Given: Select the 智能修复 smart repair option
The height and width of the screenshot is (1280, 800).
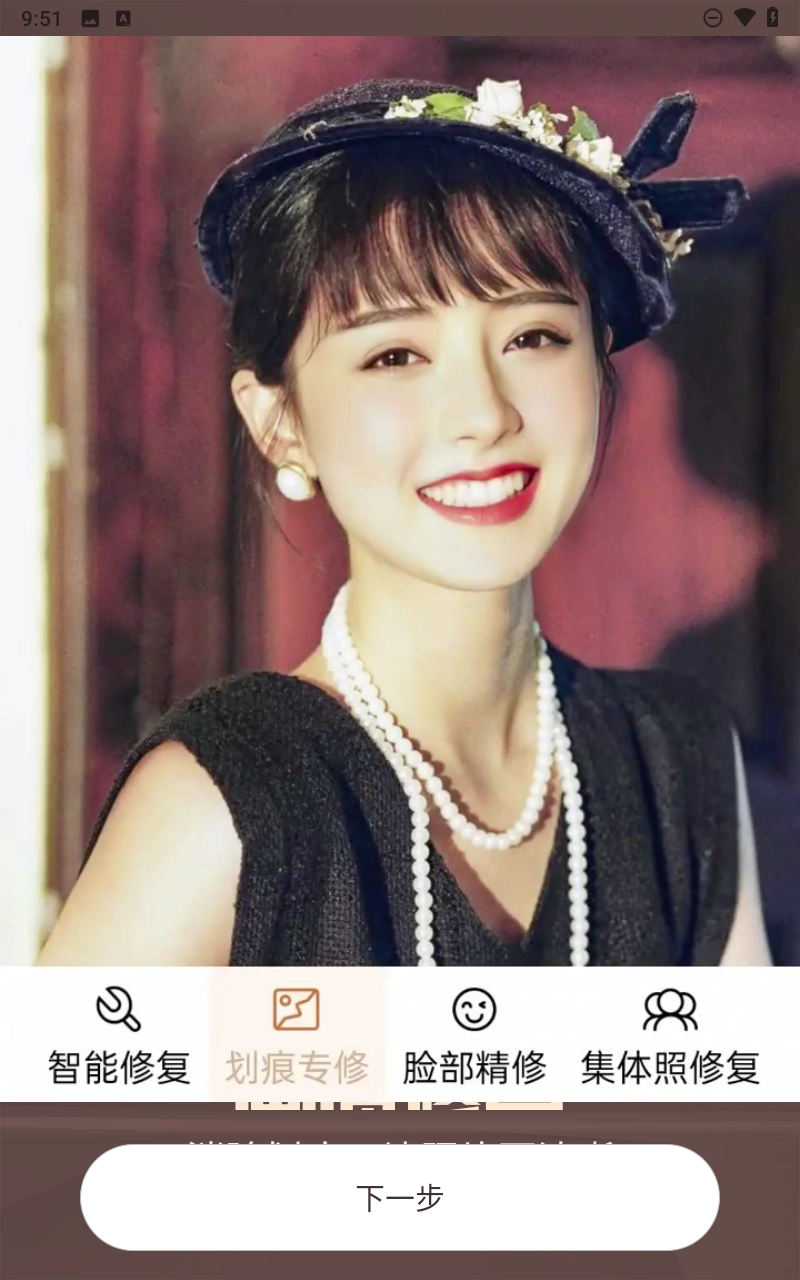Looking at the screenshot, I should [x=119, y=1036].
